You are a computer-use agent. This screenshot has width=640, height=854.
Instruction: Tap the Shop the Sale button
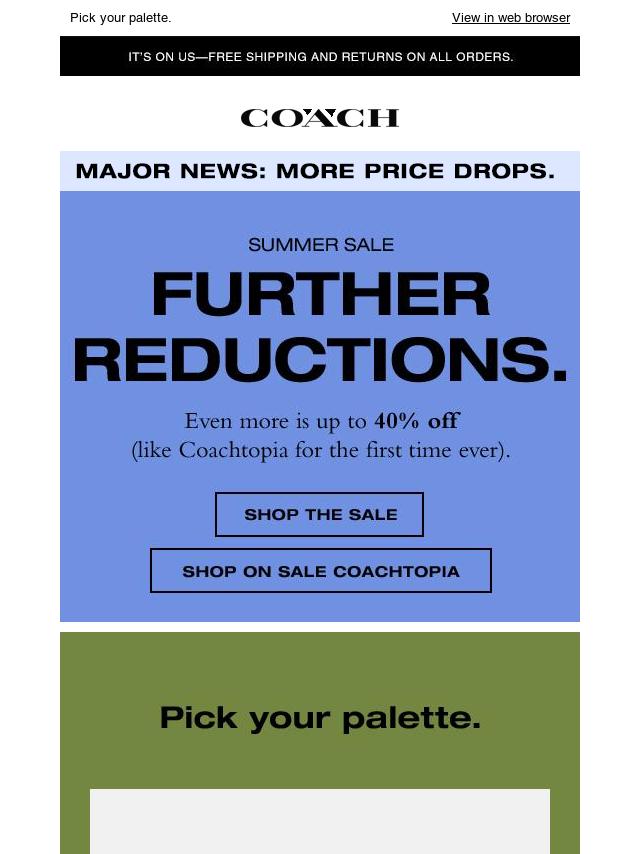pyautogui.click(x=320, y=515)
